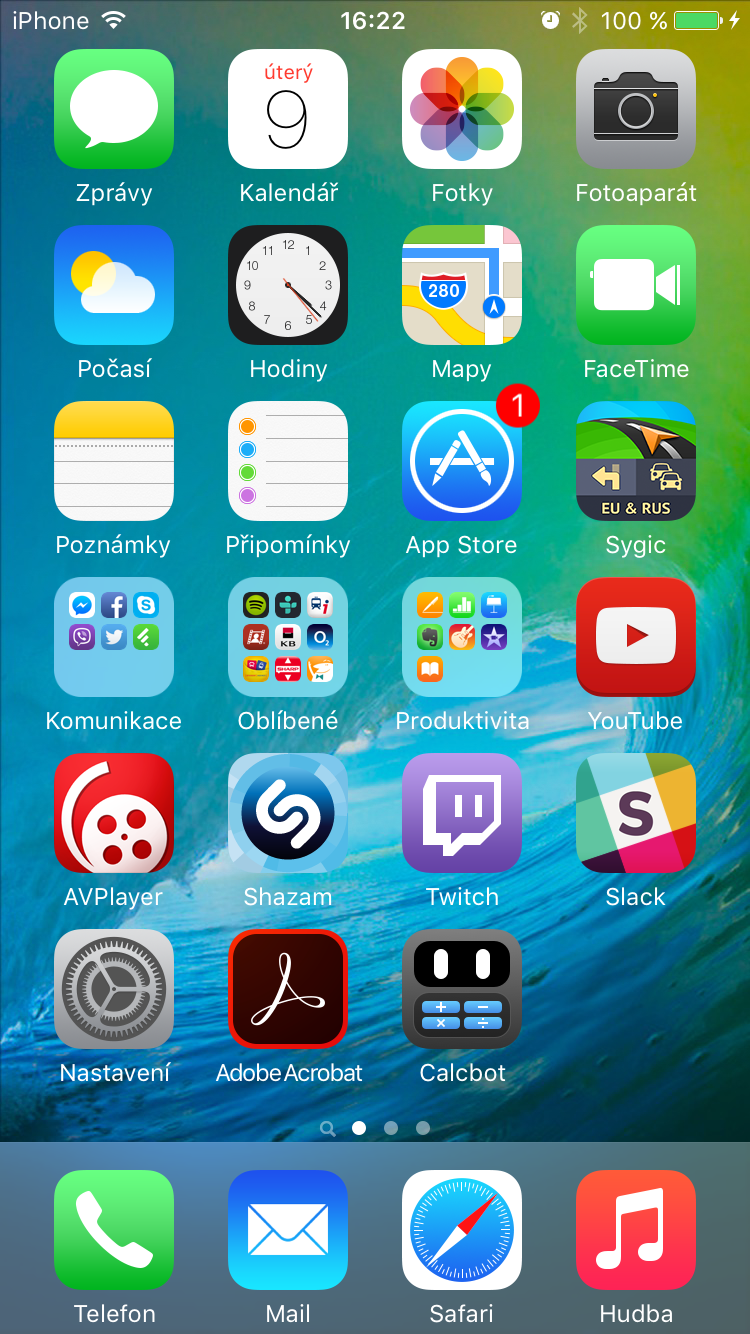Start FaceTime
Screen dimensions: 750x1334
coord(636,285)
